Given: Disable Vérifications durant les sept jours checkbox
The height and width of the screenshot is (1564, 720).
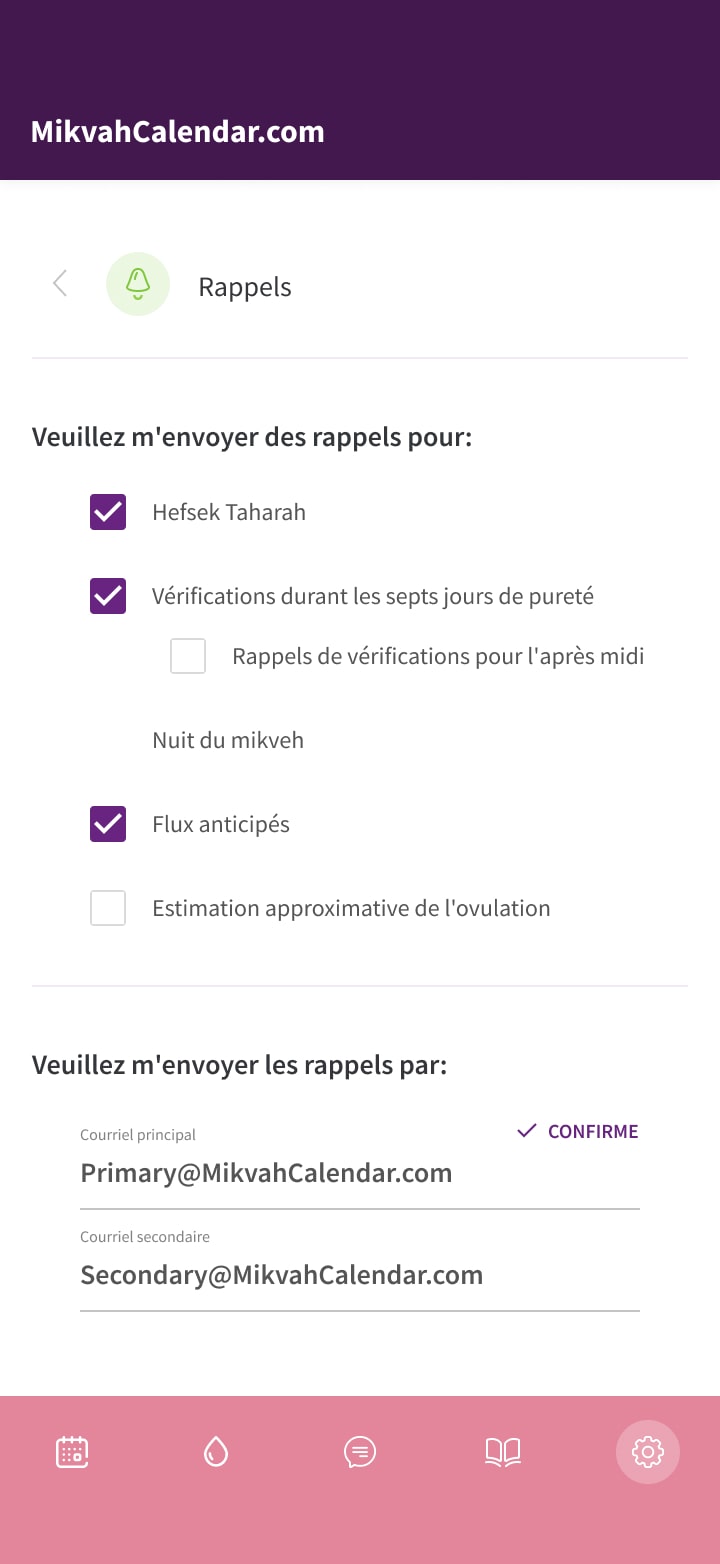Looking at the screenshot, I should [108, 596].
